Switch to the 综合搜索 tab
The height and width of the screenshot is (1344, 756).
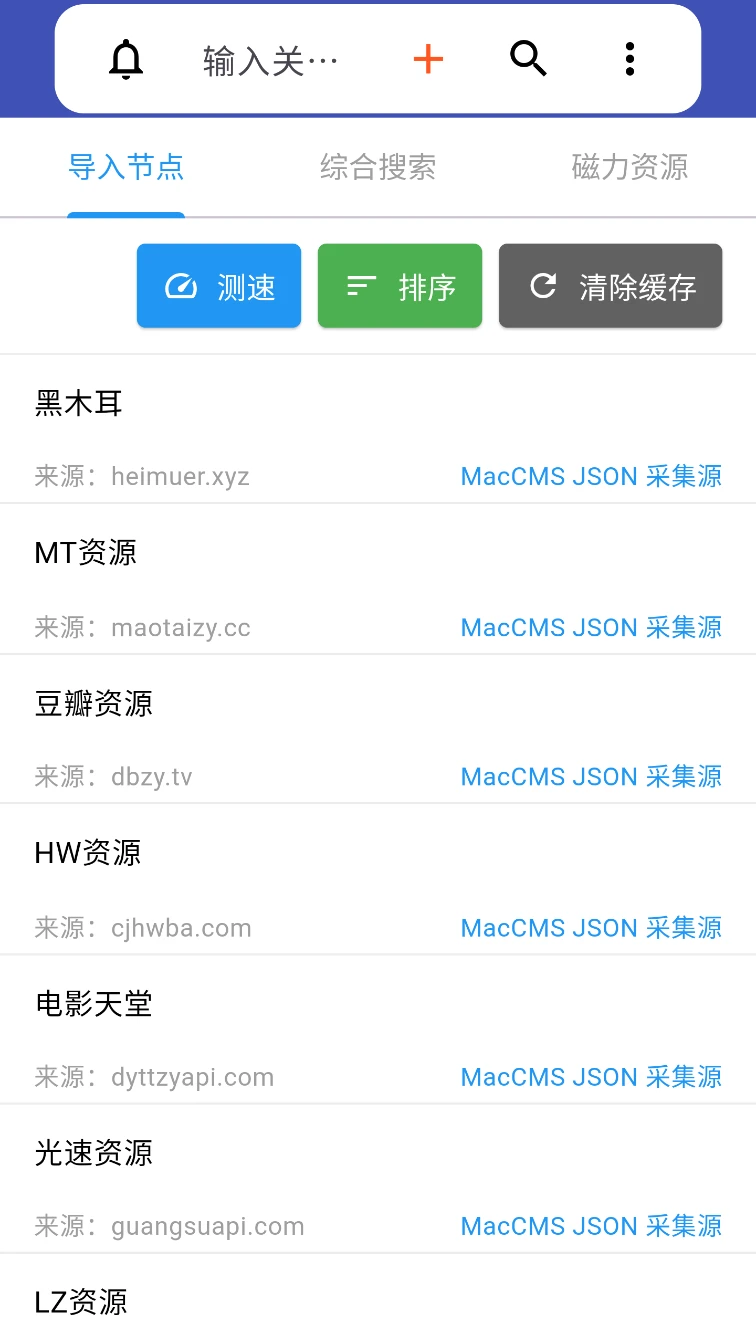point(377,167)
